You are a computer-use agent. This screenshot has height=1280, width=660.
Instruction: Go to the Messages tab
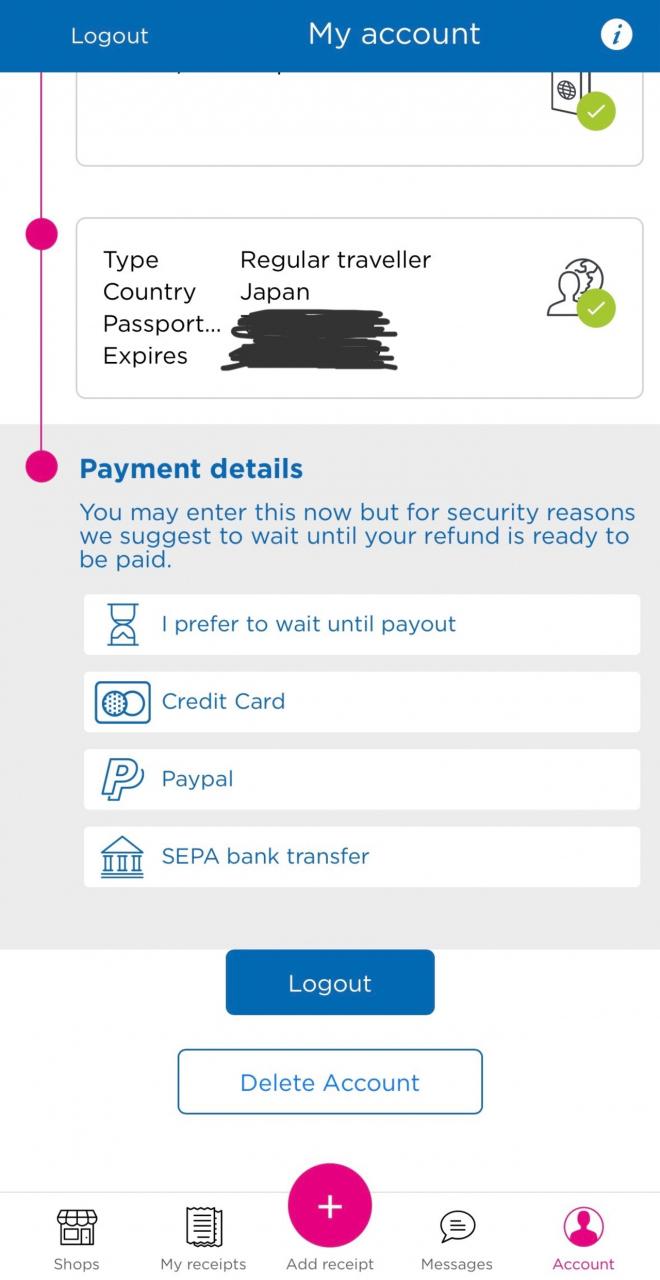click(x=457, y=1239)
